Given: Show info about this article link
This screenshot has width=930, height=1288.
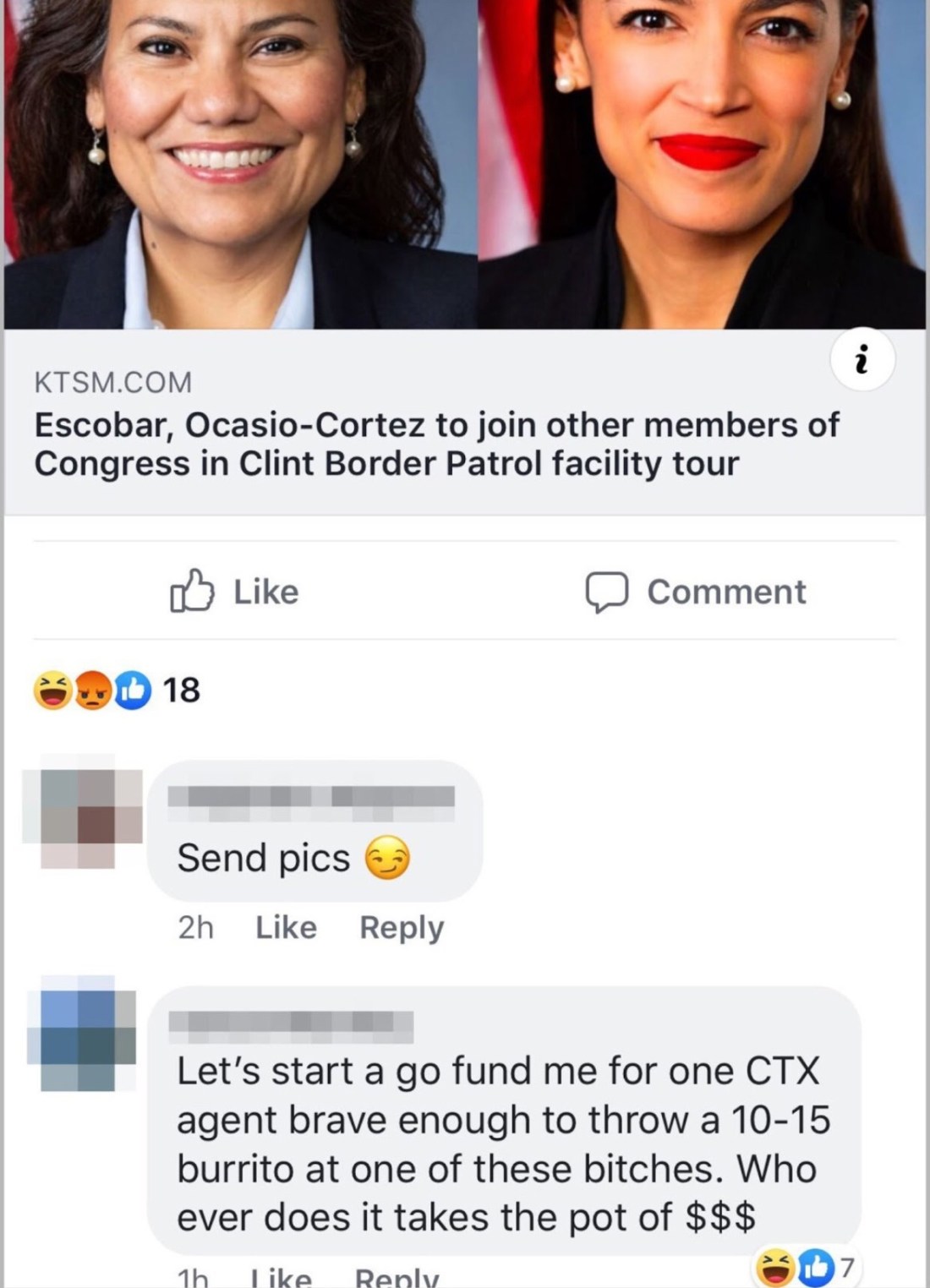Looking at the screenshot, I should point(862,362).
